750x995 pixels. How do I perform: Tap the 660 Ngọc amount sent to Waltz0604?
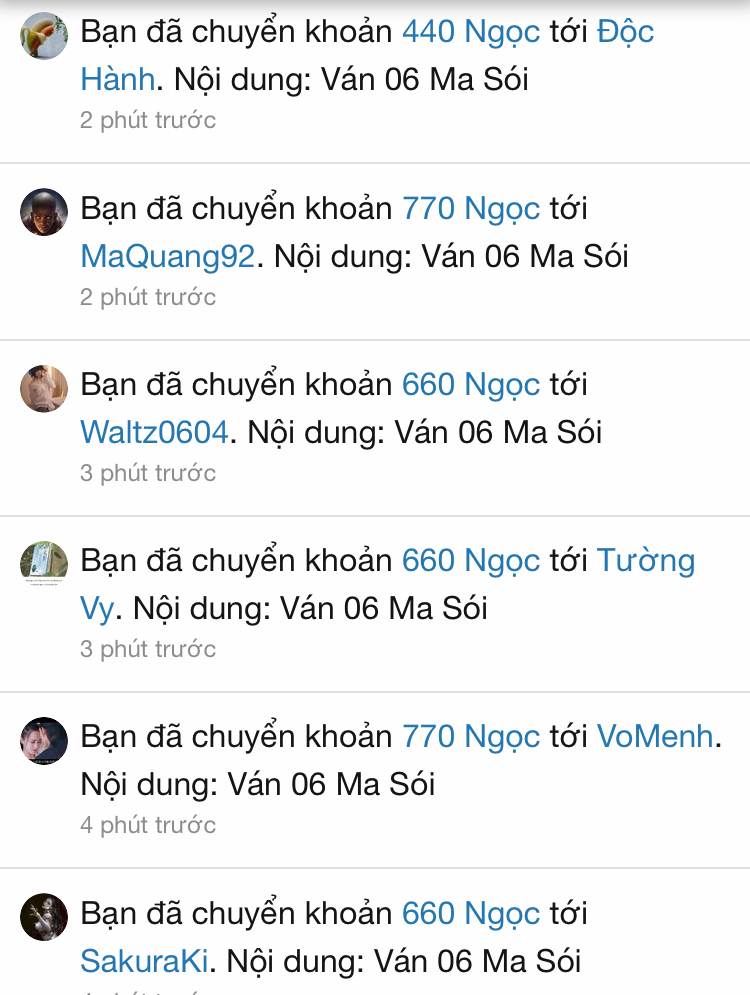coord(470,385)
